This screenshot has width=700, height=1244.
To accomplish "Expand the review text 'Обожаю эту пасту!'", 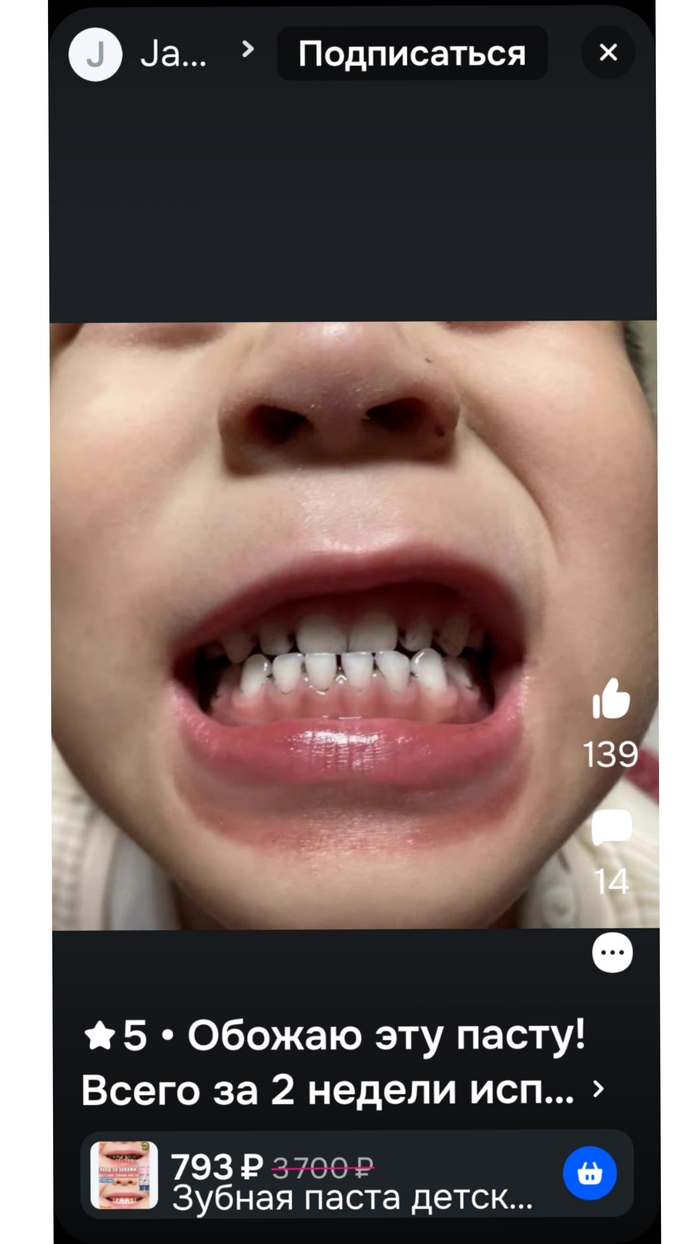I will pos(598,1089).
